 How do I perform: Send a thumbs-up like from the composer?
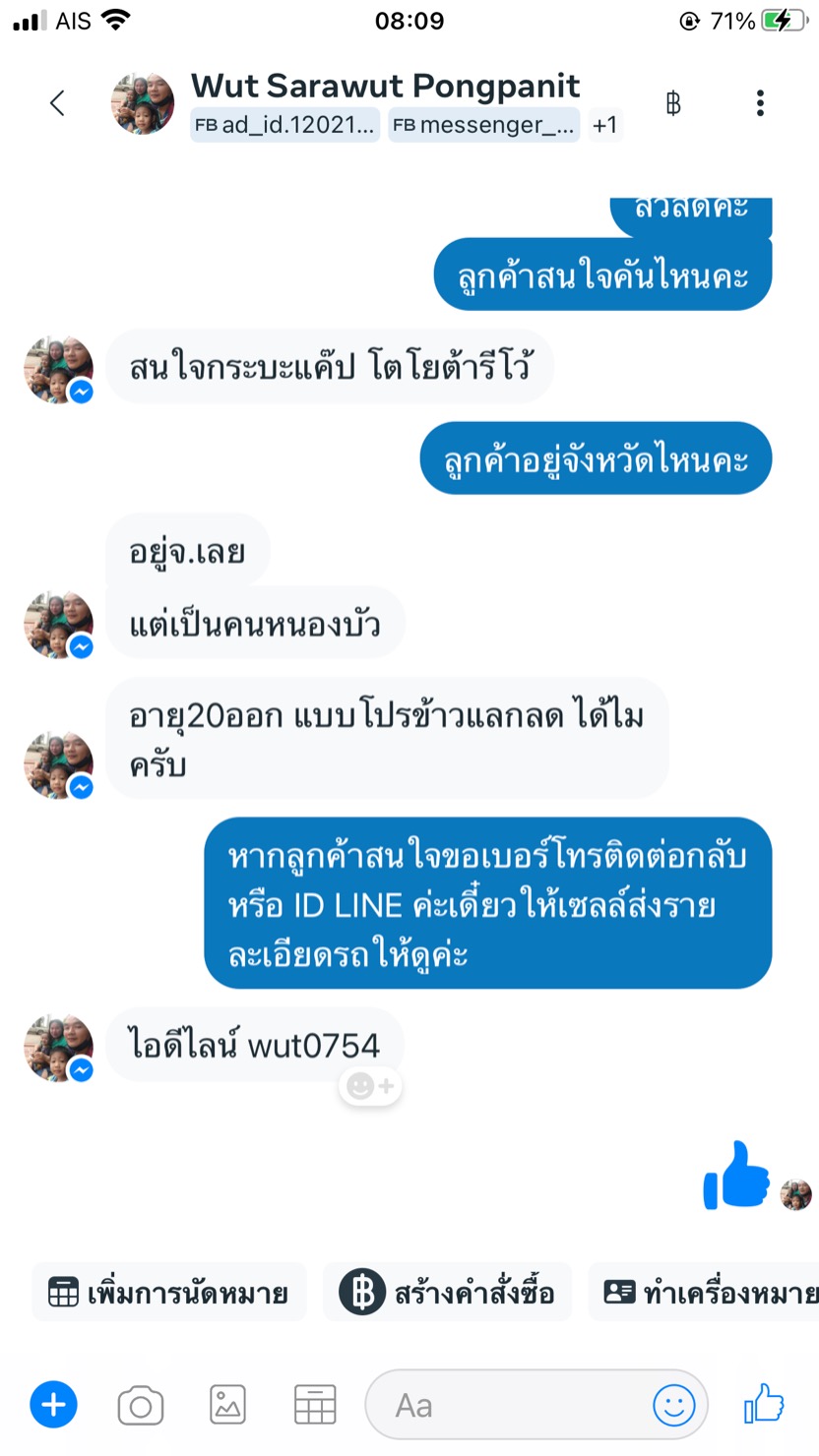point(764,1403)
